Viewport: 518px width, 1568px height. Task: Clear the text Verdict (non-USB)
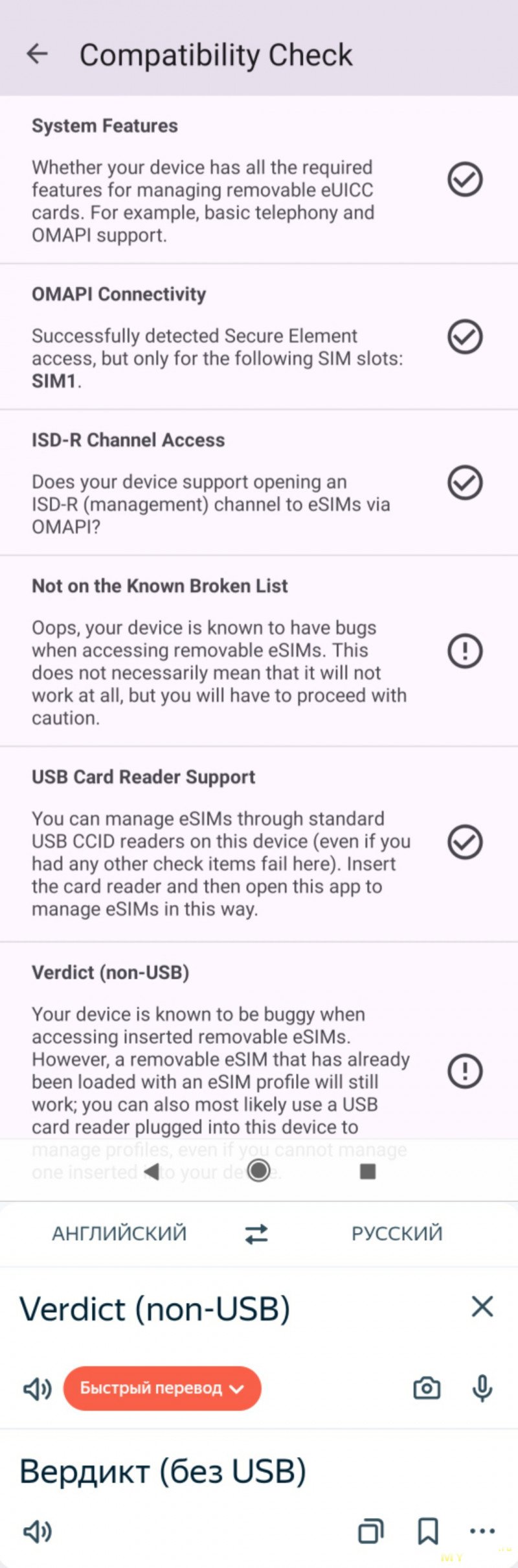(x=482, y=1307)
